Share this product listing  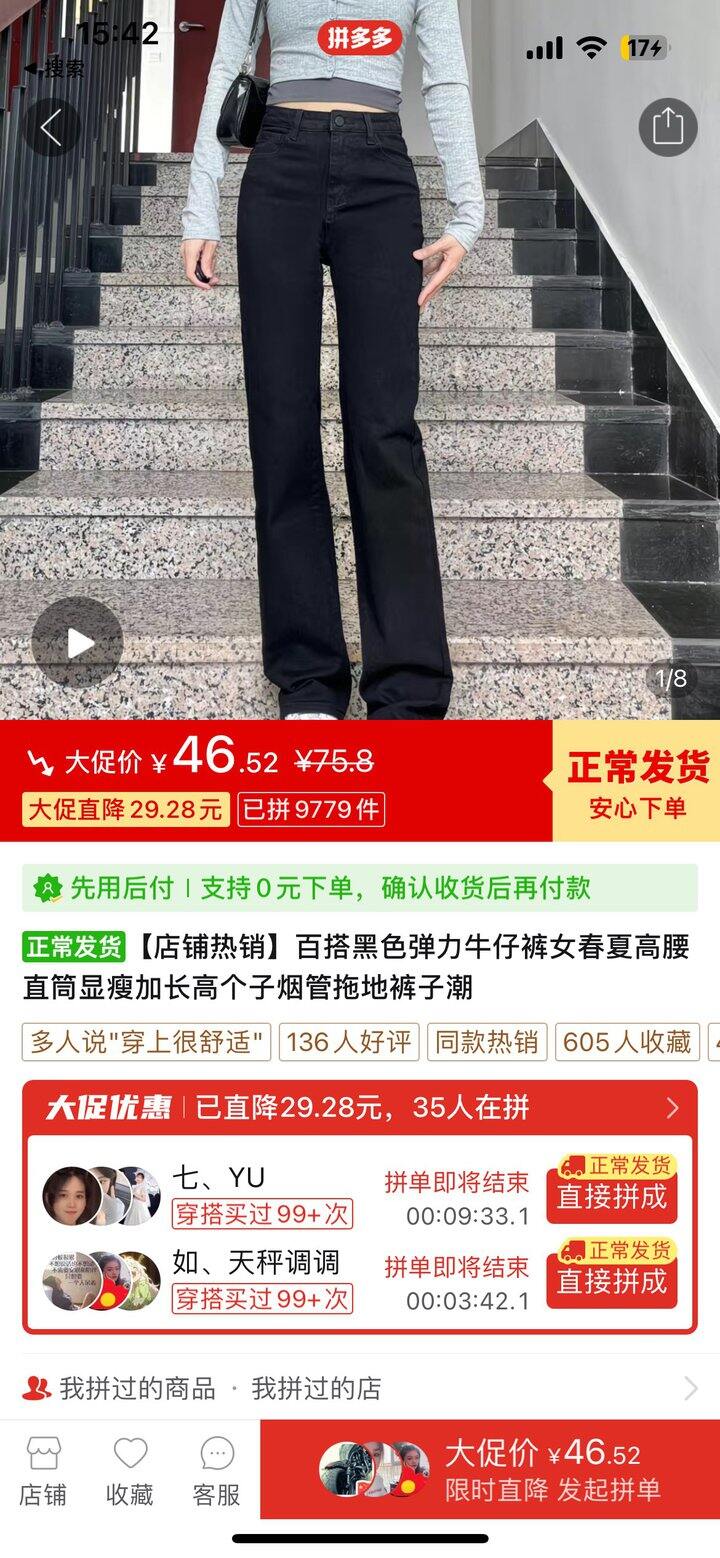pyautogui.click(x=667, y=128)
